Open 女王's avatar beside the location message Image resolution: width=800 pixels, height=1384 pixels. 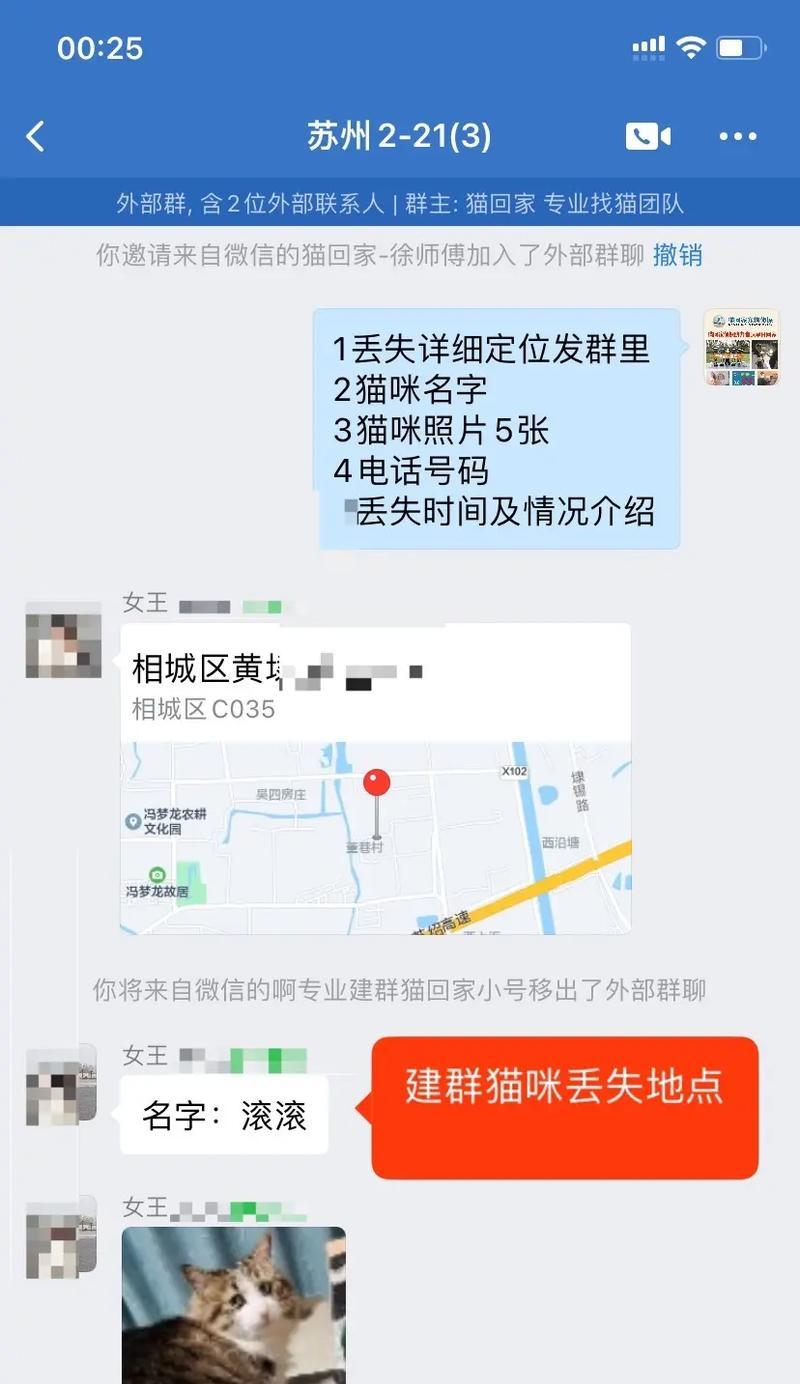pos(63,640)
